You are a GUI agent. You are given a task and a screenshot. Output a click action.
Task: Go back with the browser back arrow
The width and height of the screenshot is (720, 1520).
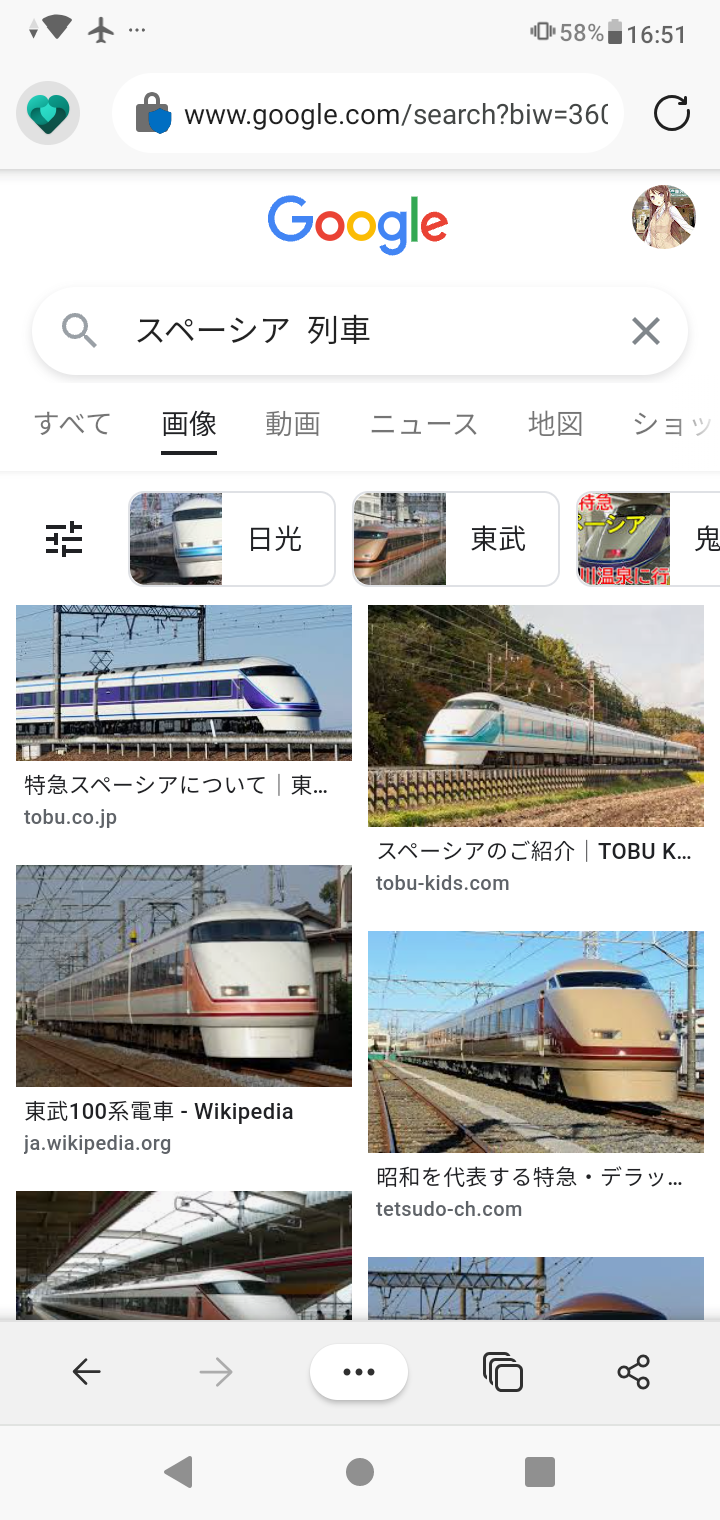point(87,1372)
